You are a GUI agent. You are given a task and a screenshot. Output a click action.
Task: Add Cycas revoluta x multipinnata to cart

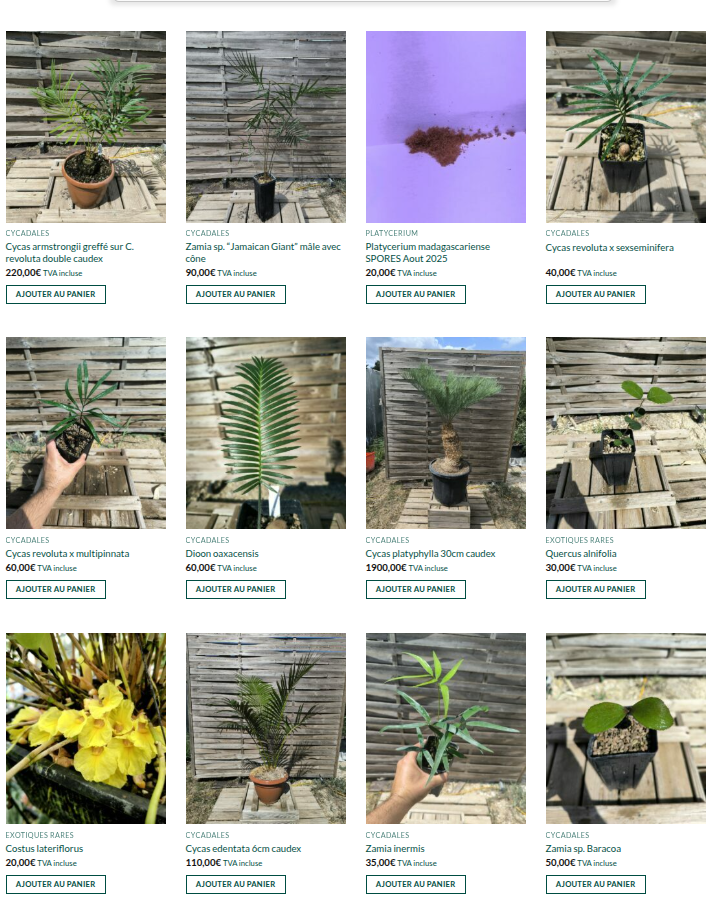tap(56, 589)
